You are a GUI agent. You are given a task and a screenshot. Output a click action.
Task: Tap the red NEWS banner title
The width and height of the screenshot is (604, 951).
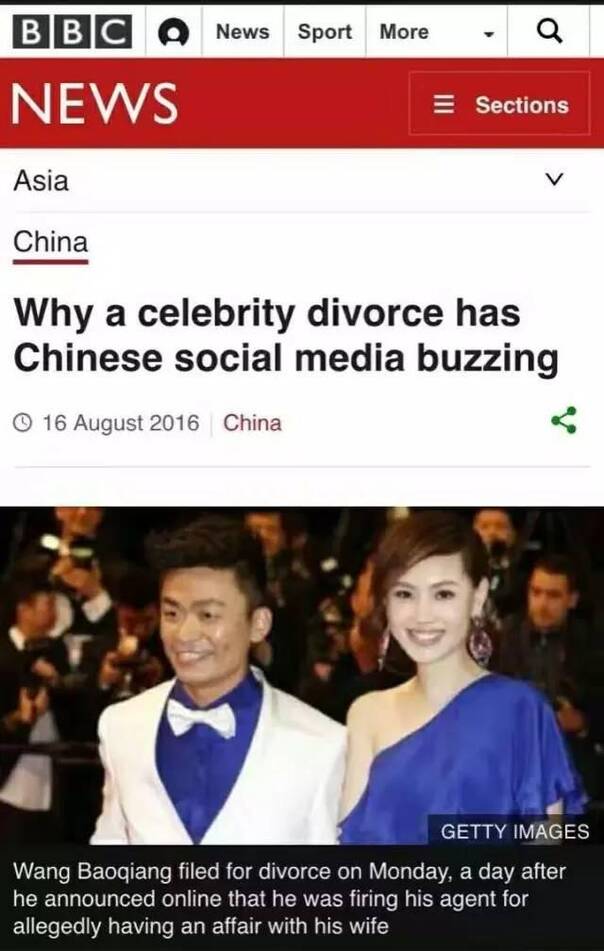click(x=96, y=103)
